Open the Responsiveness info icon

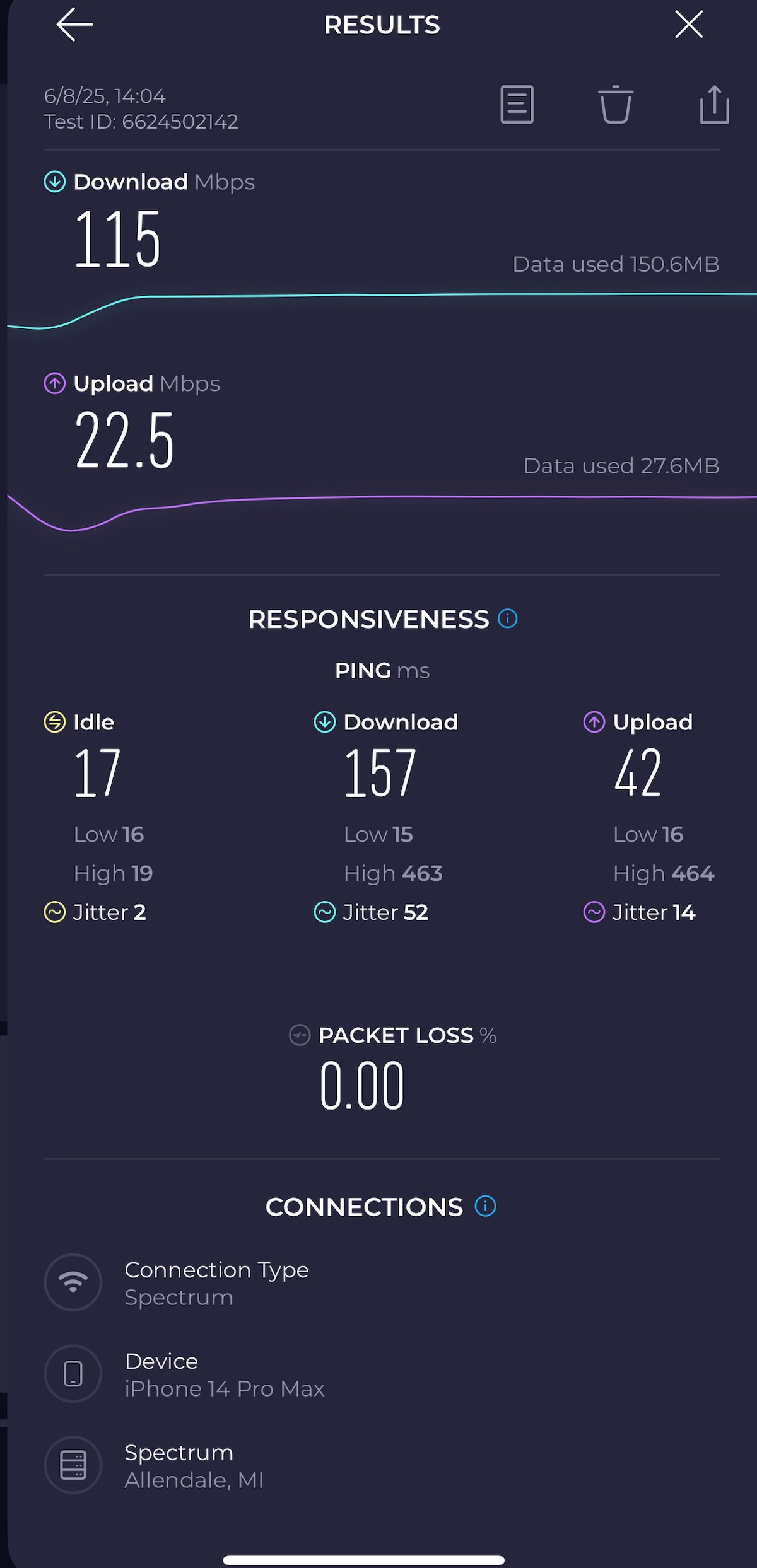pos(508,618)
